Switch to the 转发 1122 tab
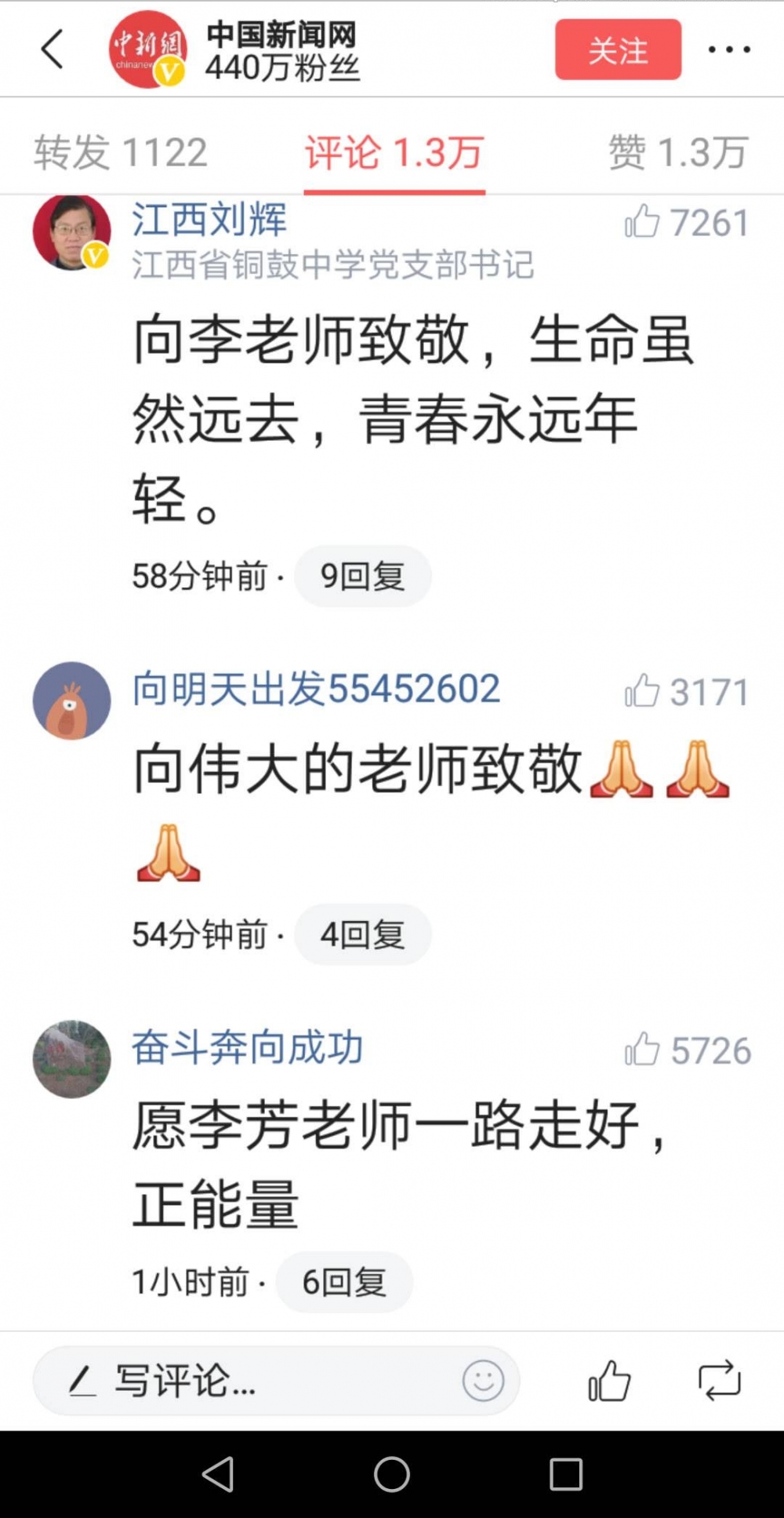This screenshot has width=784, height=1518. point(121,151)
